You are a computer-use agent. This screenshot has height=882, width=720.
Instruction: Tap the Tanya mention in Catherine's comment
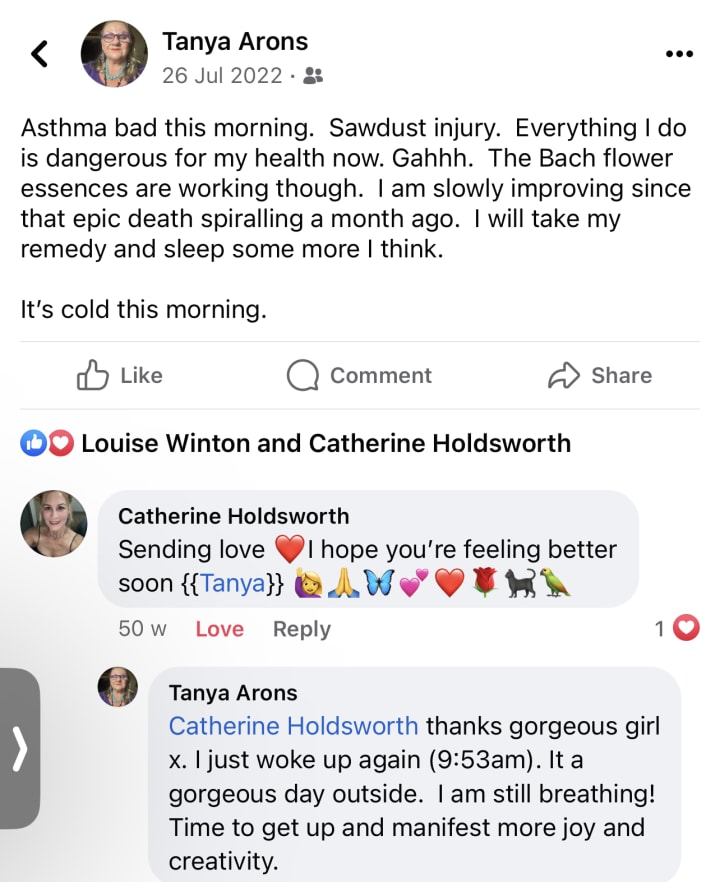[x=233, y=584]
